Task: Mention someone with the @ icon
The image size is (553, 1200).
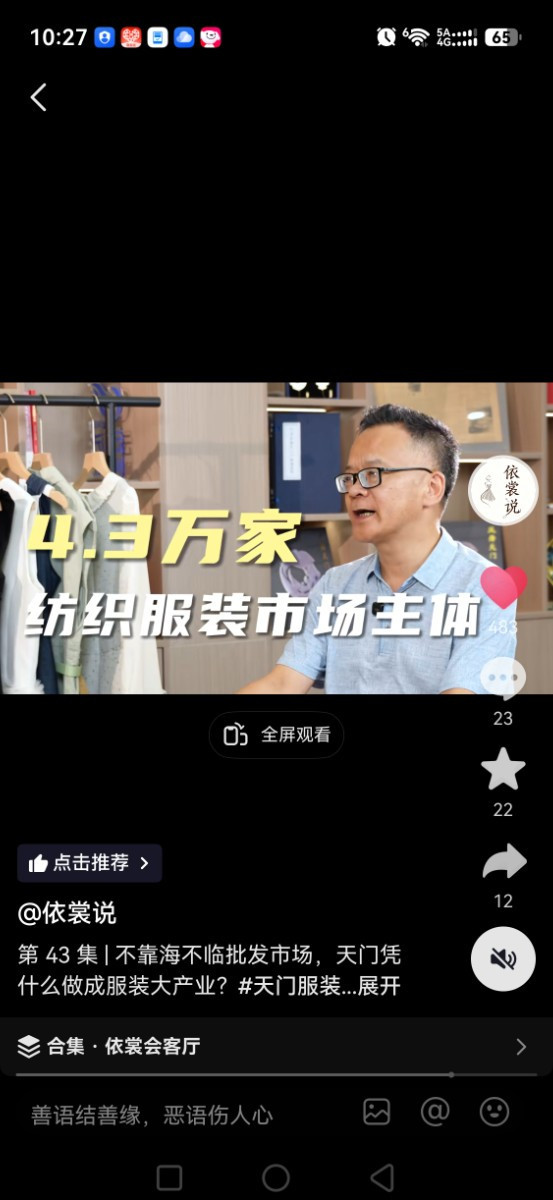Action: 435,1112
